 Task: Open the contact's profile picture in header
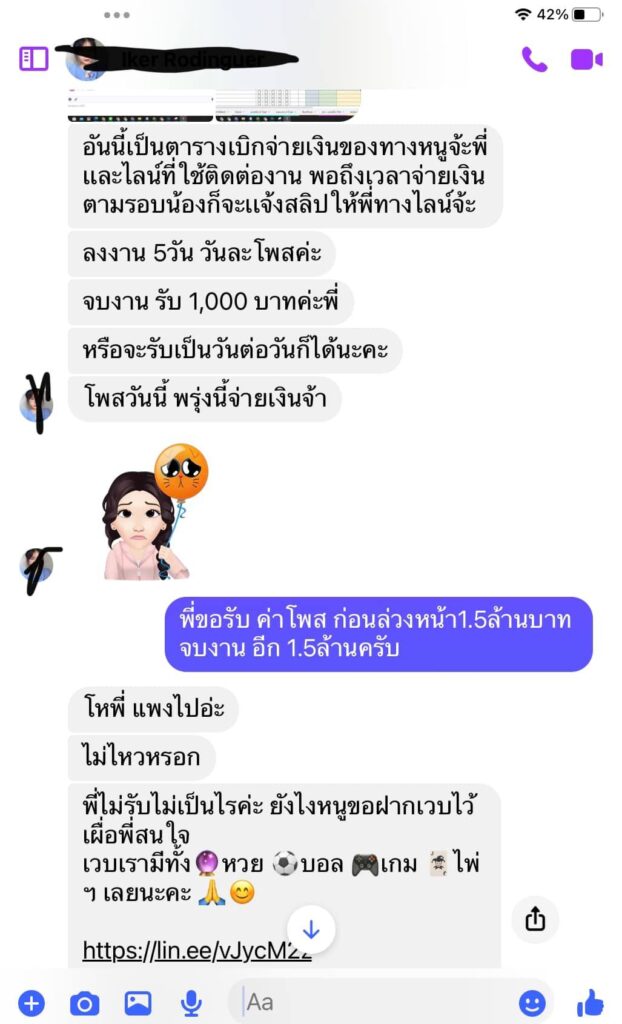(86, 59)
